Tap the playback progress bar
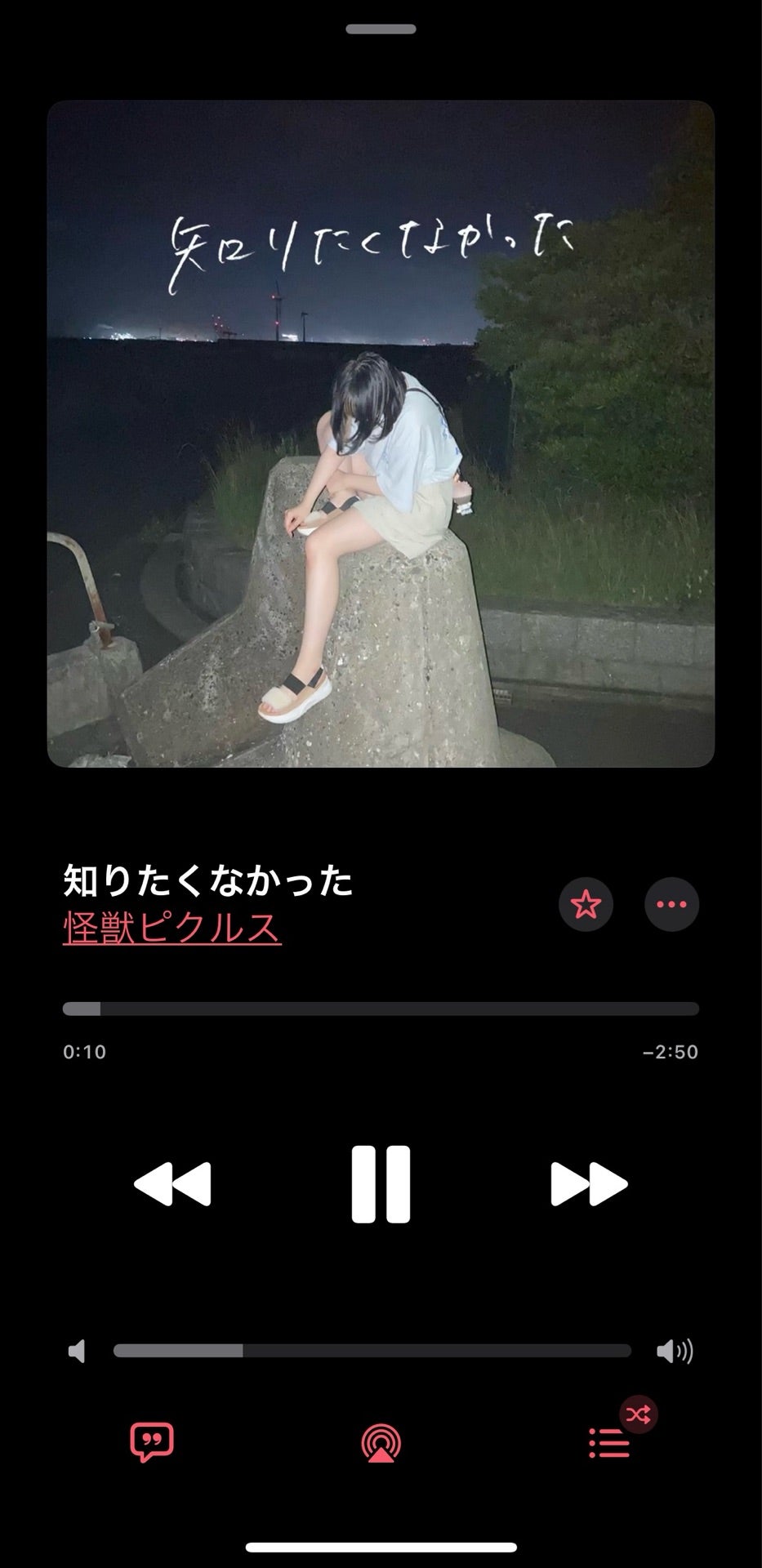The width and height of the screenshot is (762, 1568). [381, 1008]
